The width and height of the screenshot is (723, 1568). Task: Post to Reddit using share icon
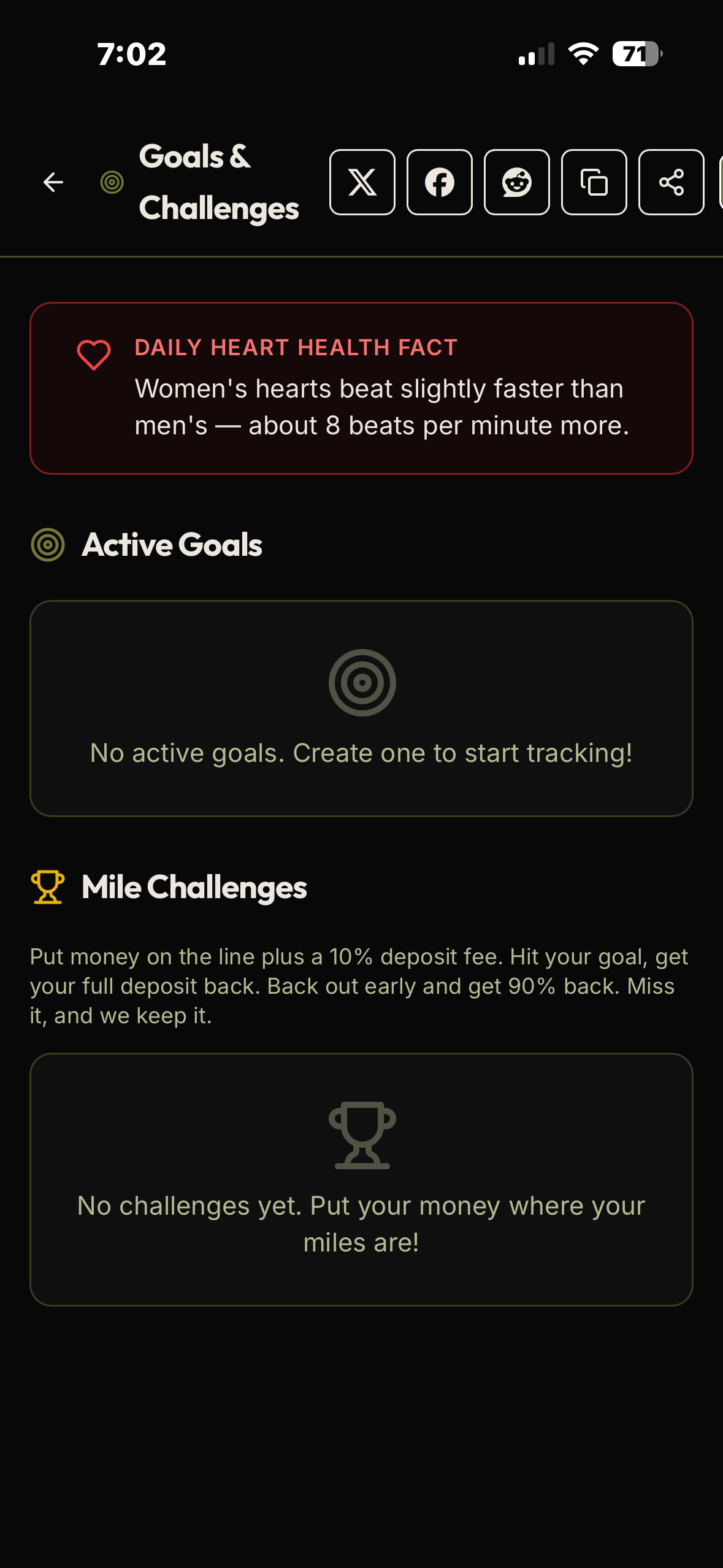(516, 183)
